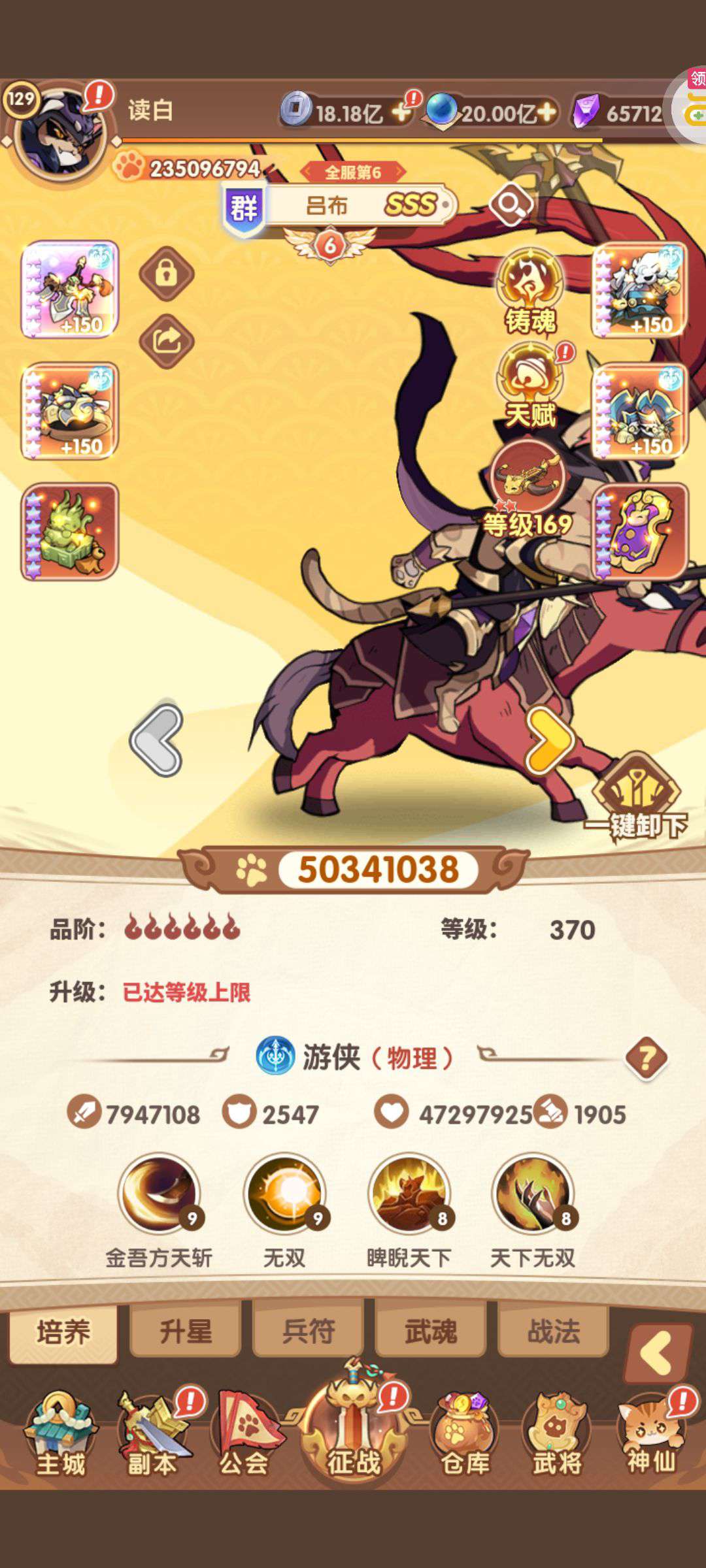
Task: Open the magnifier search icon near Lü Bu
Action: 511,205
